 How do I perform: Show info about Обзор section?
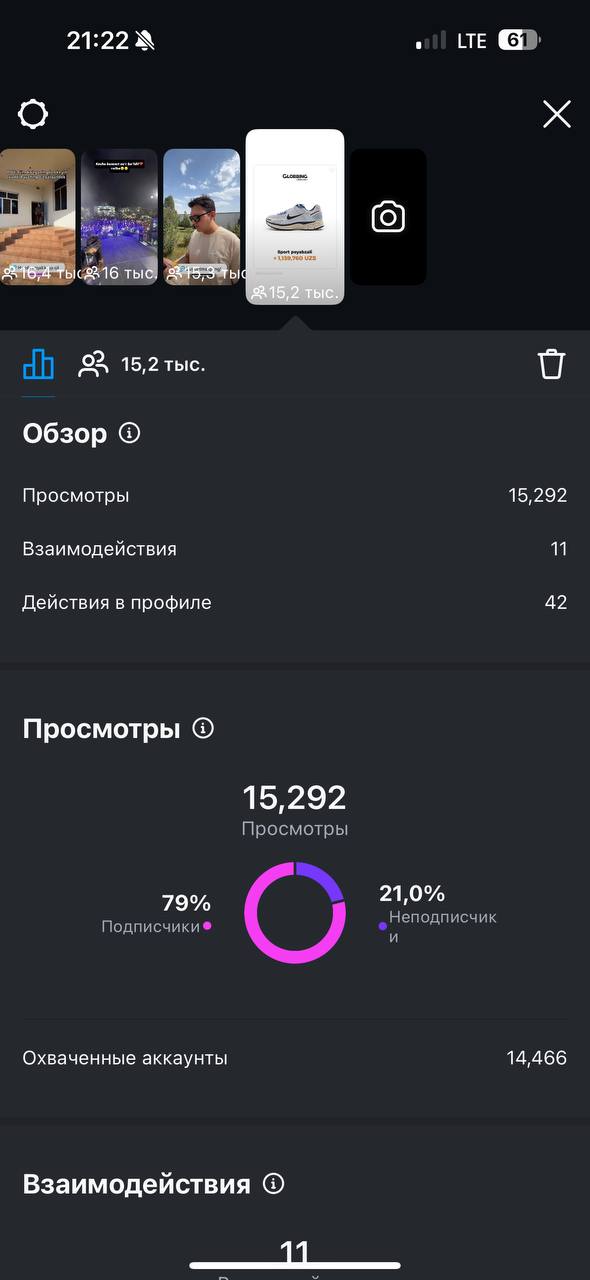(129, 433)
